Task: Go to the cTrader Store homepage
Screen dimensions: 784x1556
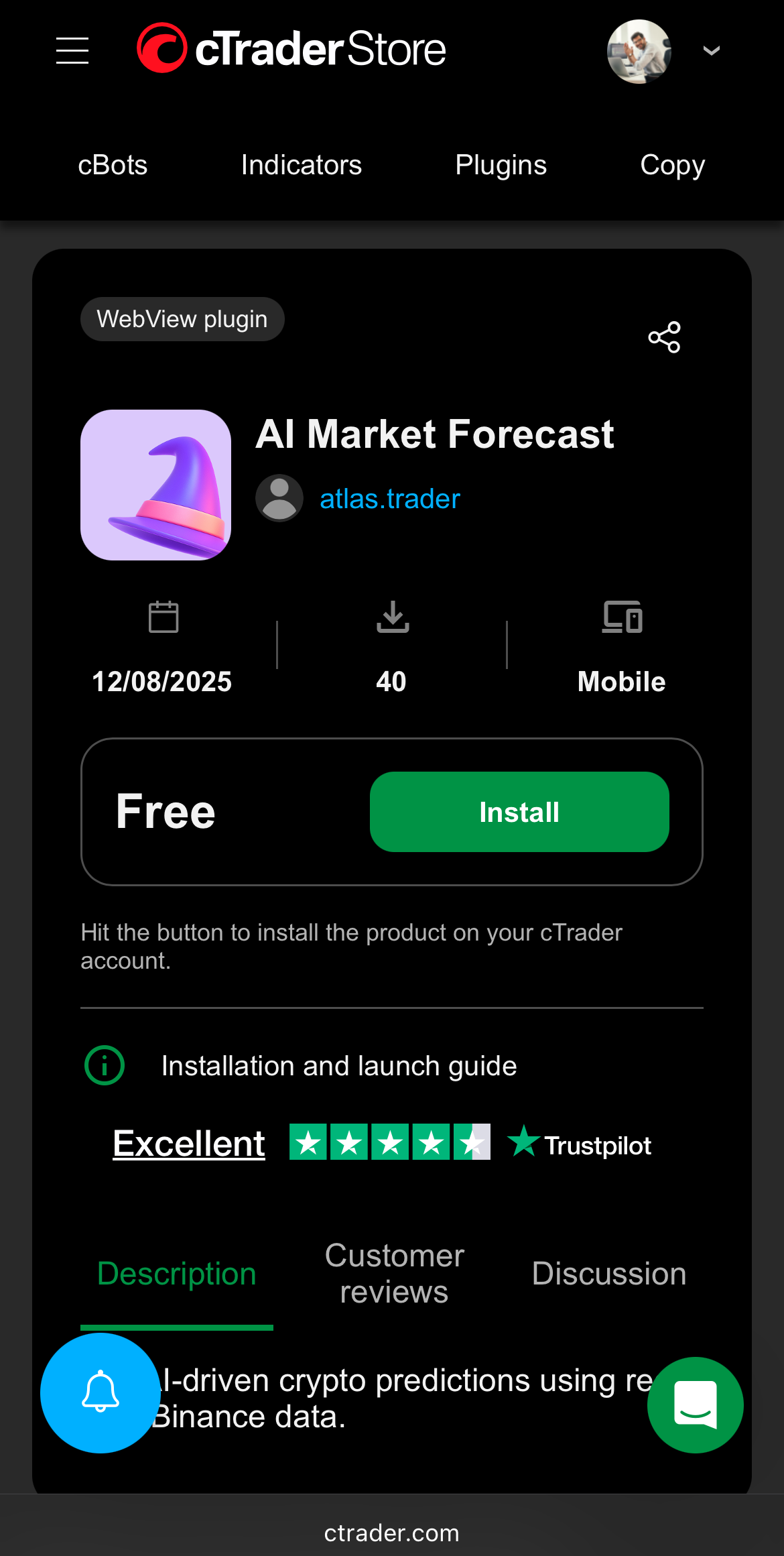Action: click(292, 49)
